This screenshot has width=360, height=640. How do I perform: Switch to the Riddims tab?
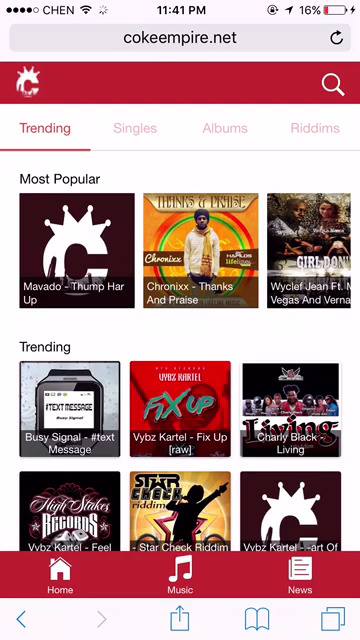315,128
